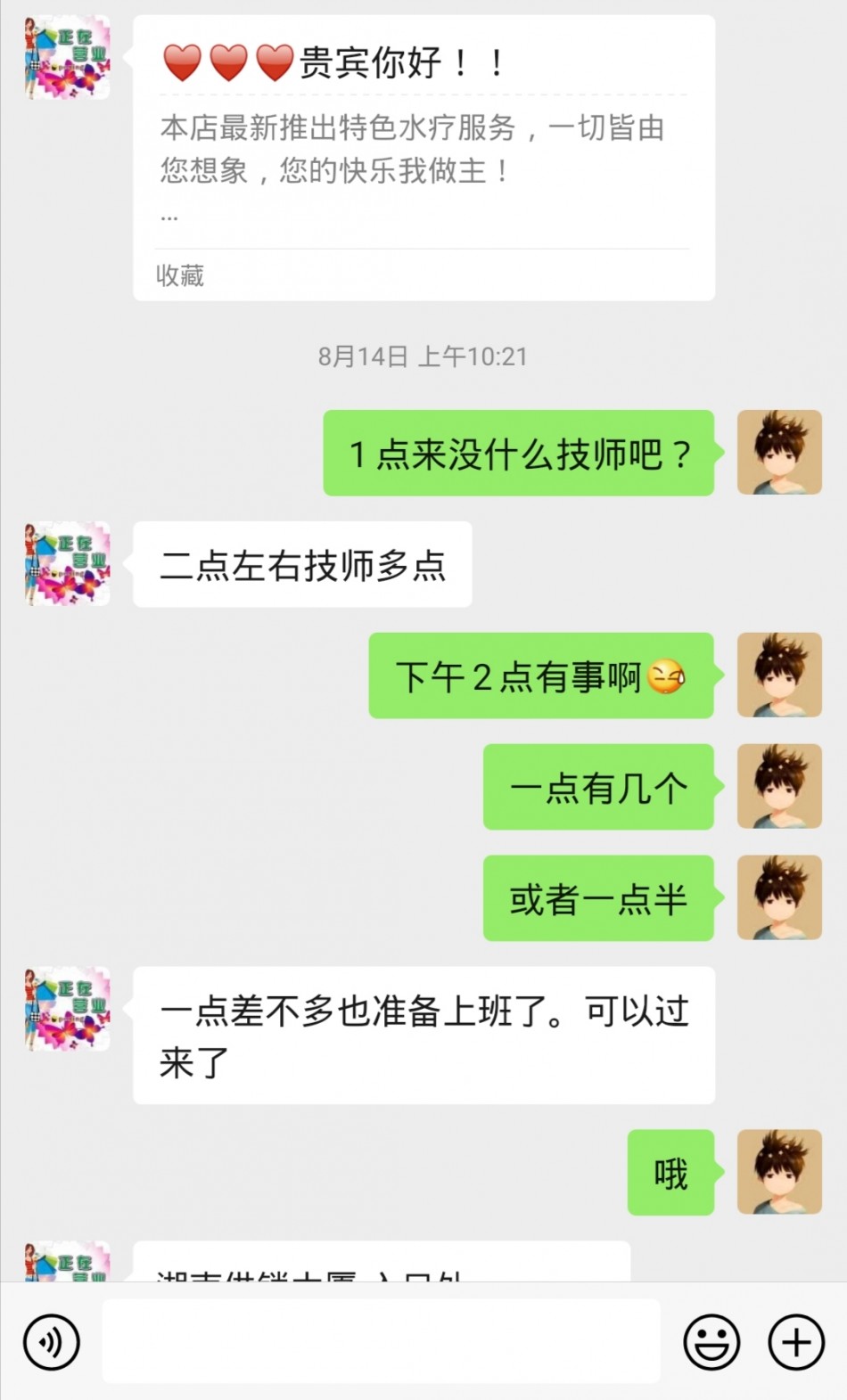Open shop avatar beside 二点左右技师多点
The image size is (847, 1400).
click(x=68, y=564)
